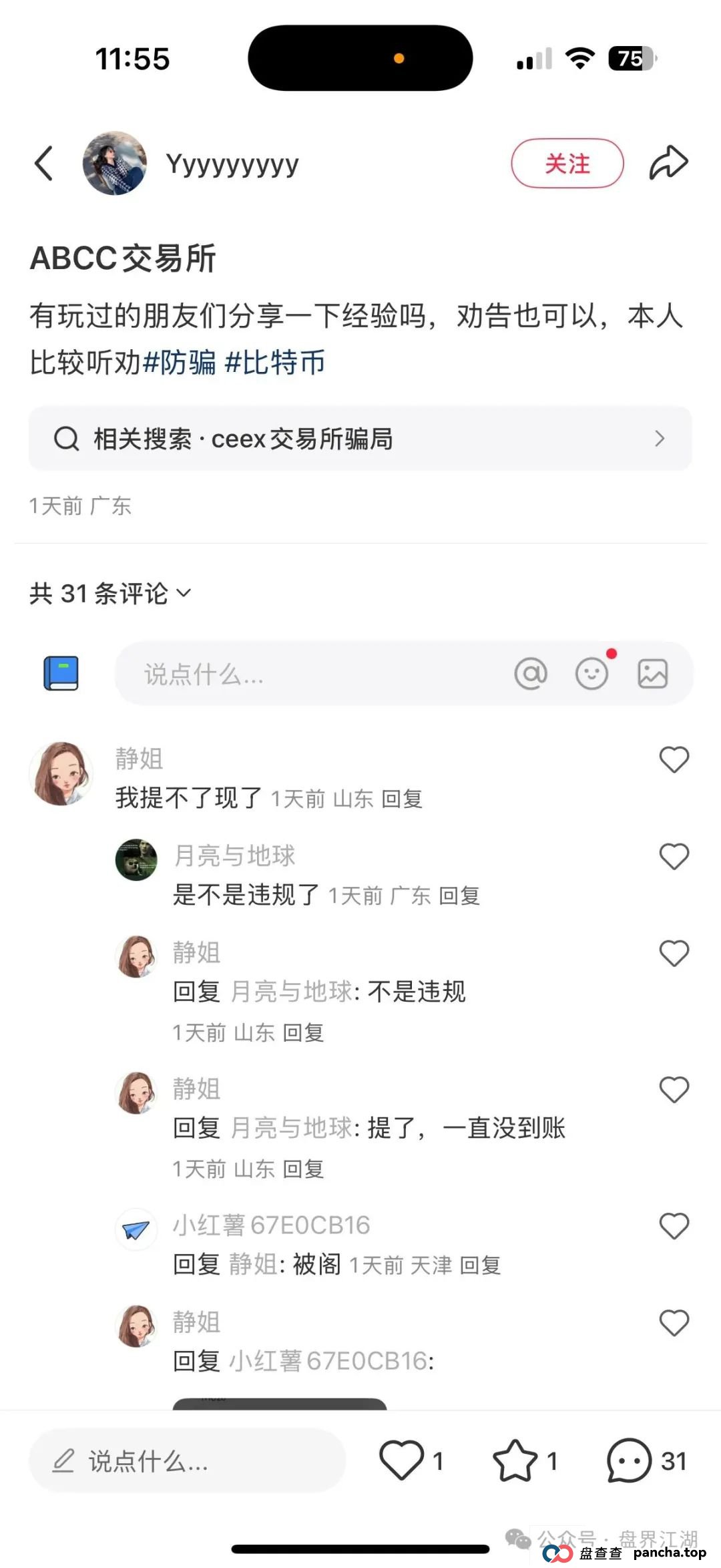
Task: Tap the share arrow icon
Action: [x=670, y=162]
